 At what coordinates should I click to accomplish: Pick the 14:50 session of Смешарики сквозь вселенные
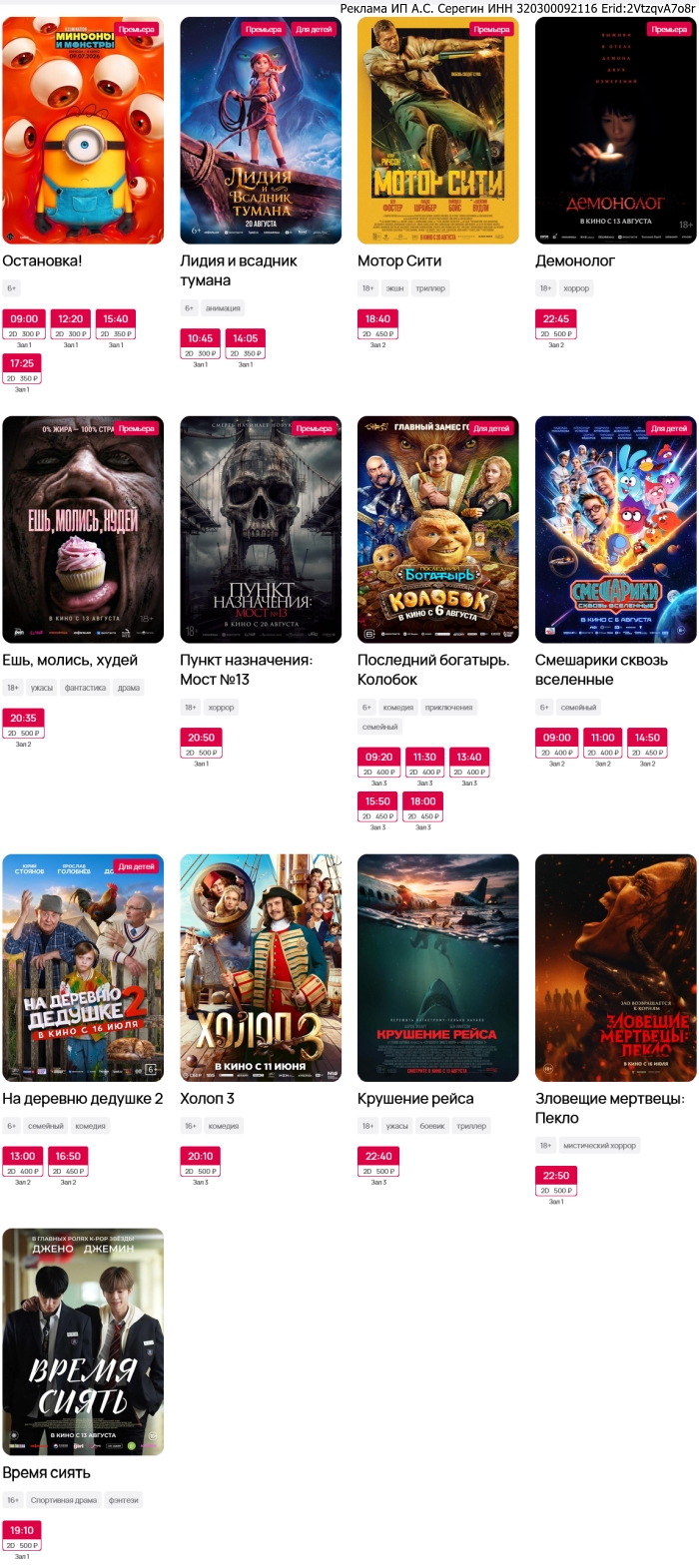pyautogui.click(x=647, y=745)
